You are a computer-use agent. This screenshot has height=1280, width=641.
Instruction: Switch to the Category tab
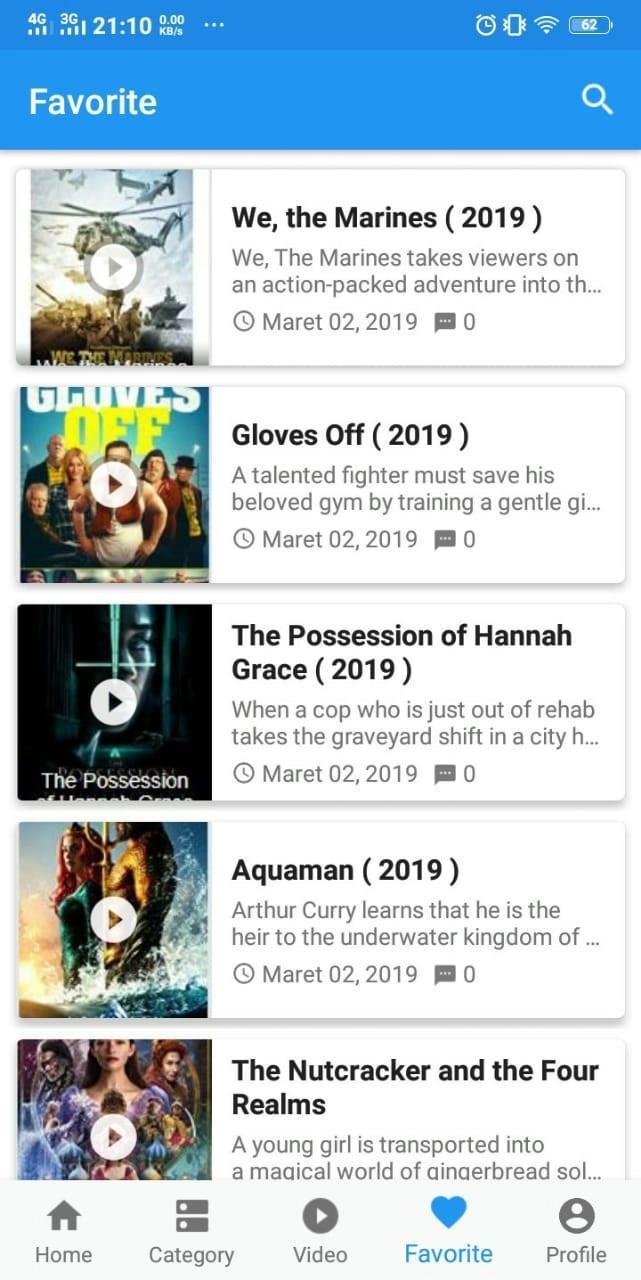(191, 1232)
